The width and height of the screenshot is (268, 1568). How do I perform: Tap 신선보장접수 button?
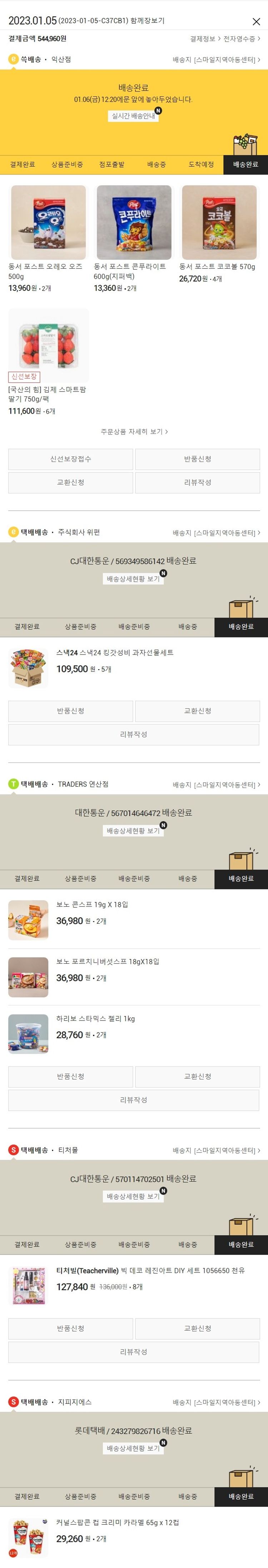pos(71,459)
